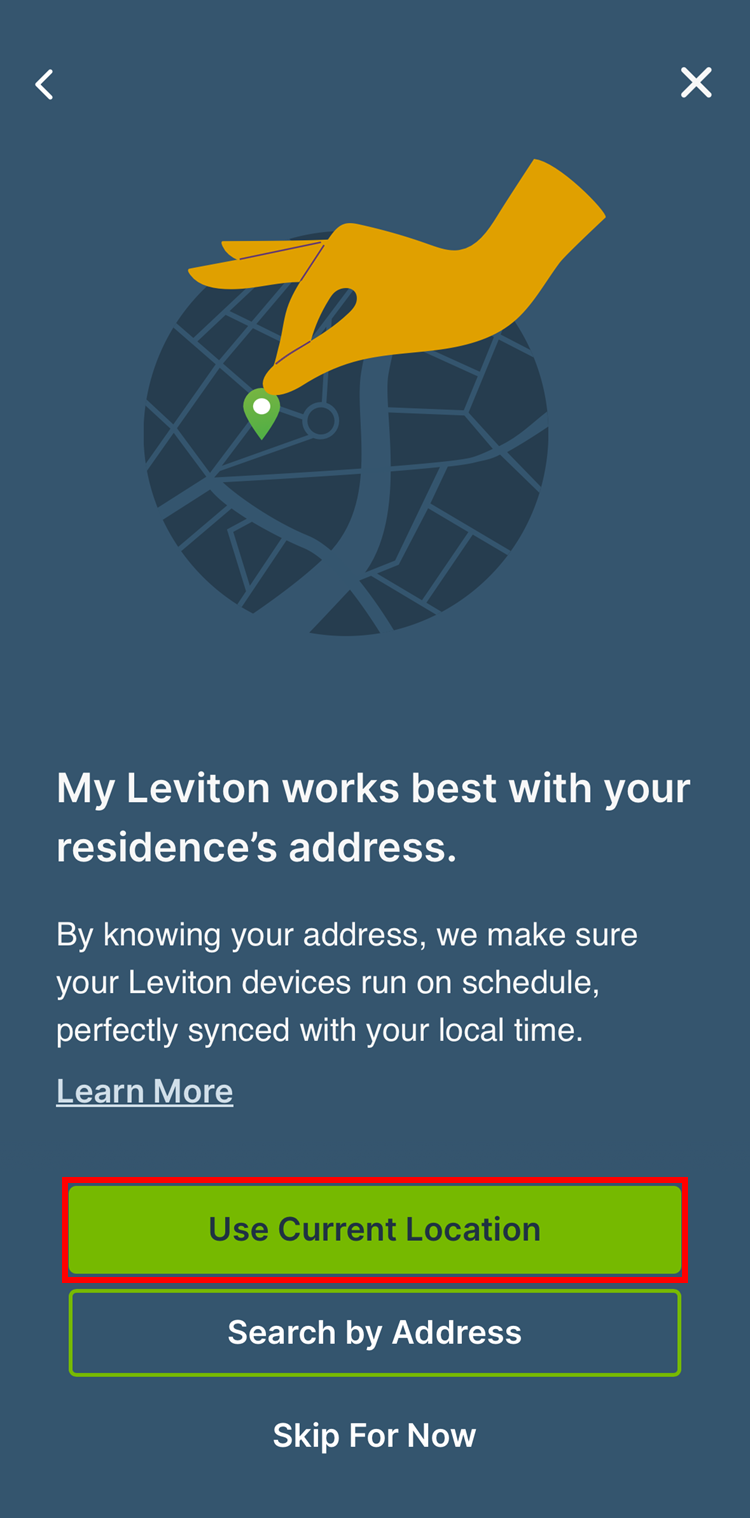Choose Search by Address
Viewport: 750px width, 1518px height.
pos(374,1332)
